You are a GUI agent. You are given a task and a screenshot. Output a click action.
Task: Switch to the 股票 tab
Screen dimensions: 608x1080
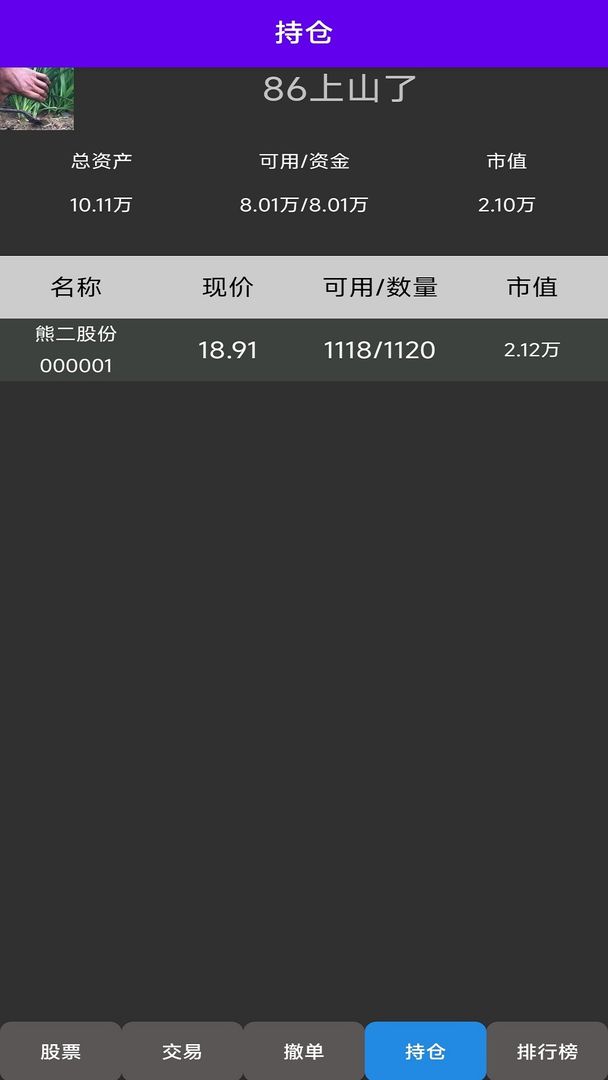[x=61, y=1051]
